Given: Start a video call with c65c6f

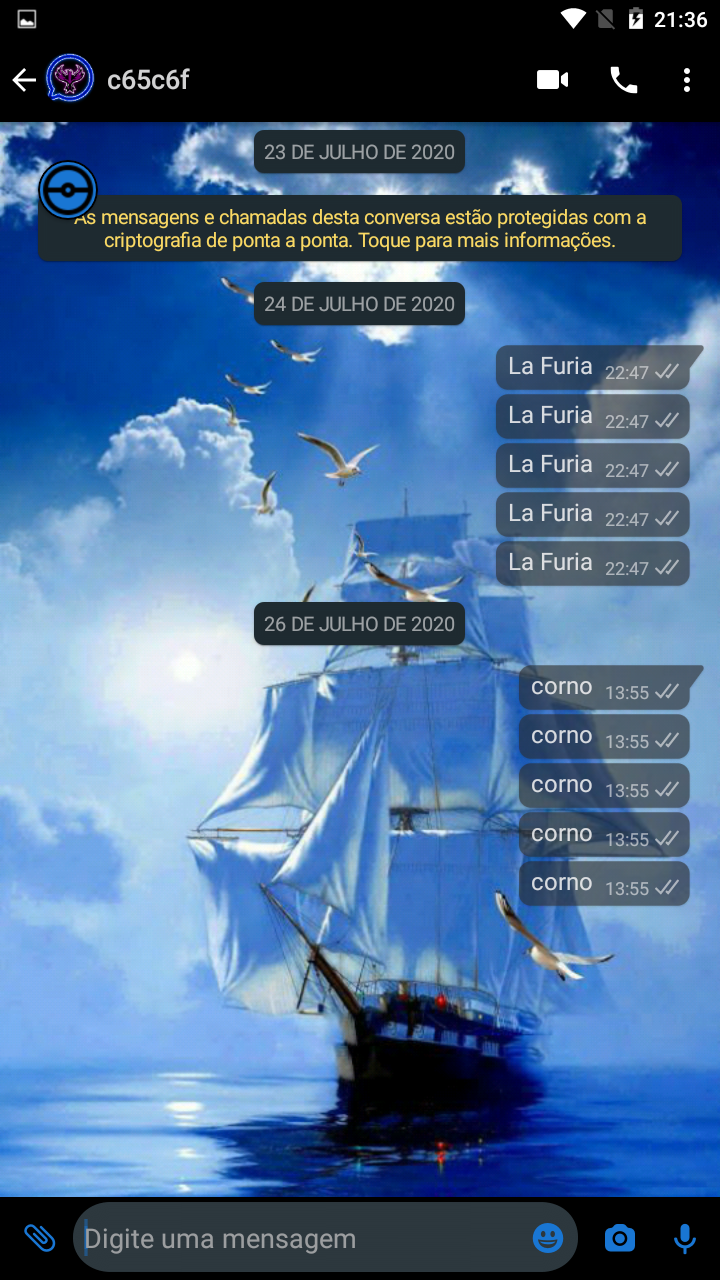Looking at the screenshot, I should [x=552, y=80].
